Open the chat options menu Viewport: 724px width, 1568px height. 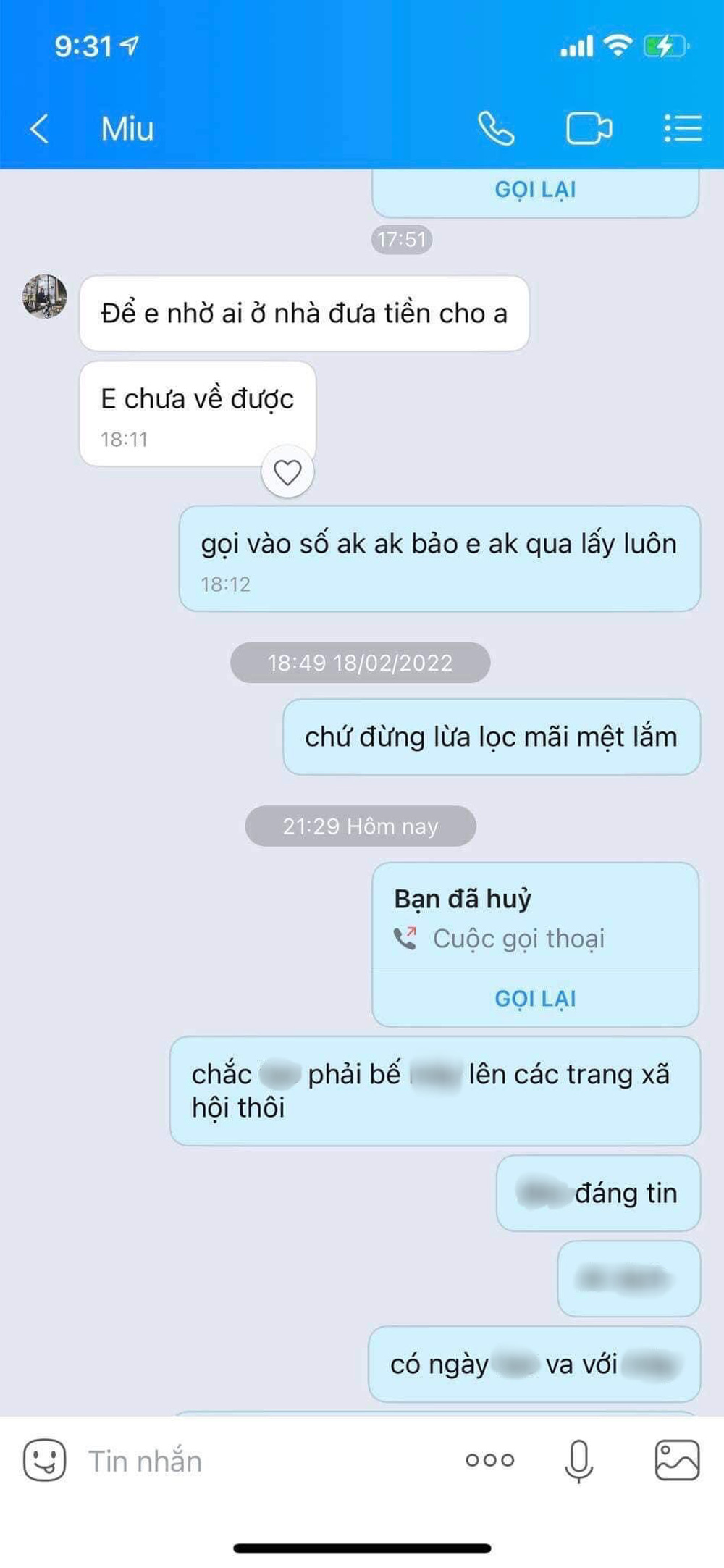[x=683, y=129]
